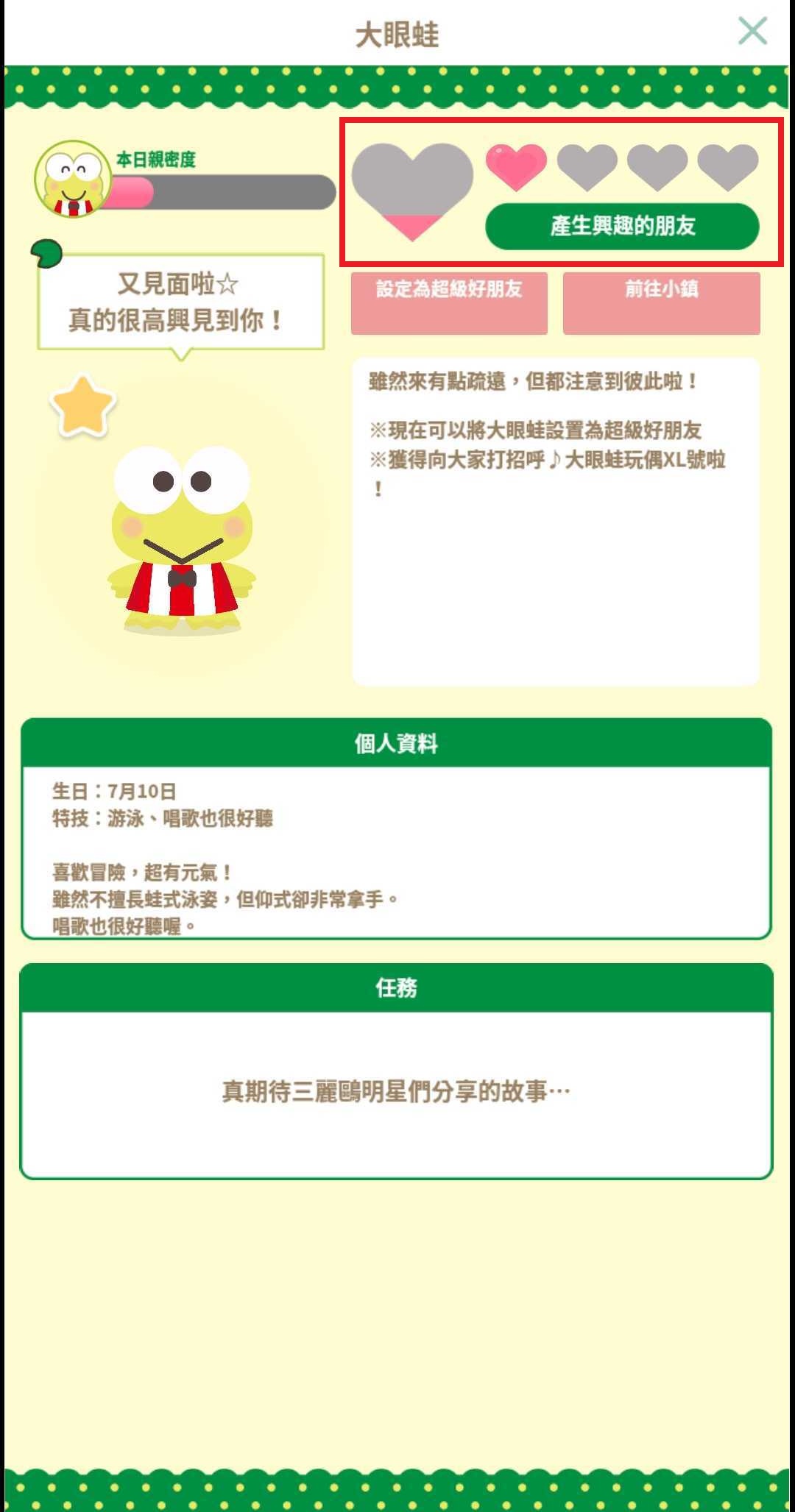The height and width of the screenshot is (1512, 795).
Task: Close the 大眼蛙 profile screen
Action: point(752,31)
